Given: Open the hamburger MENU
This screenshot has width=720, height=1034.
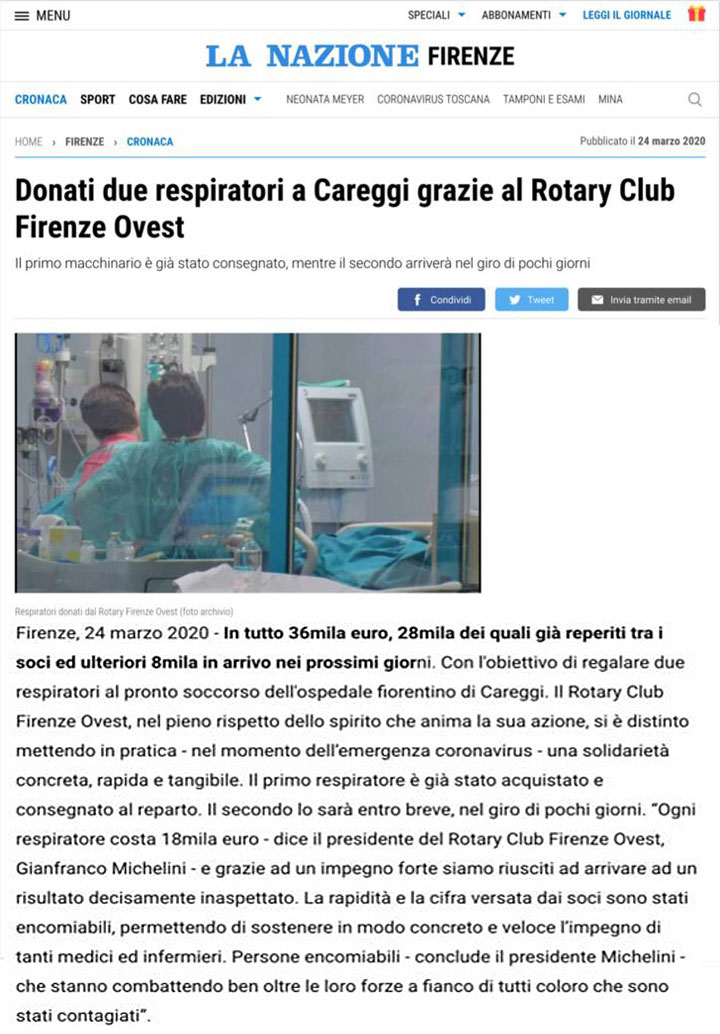Looking at the screenshot, I should pyautogui.click(x=42, y=16).
